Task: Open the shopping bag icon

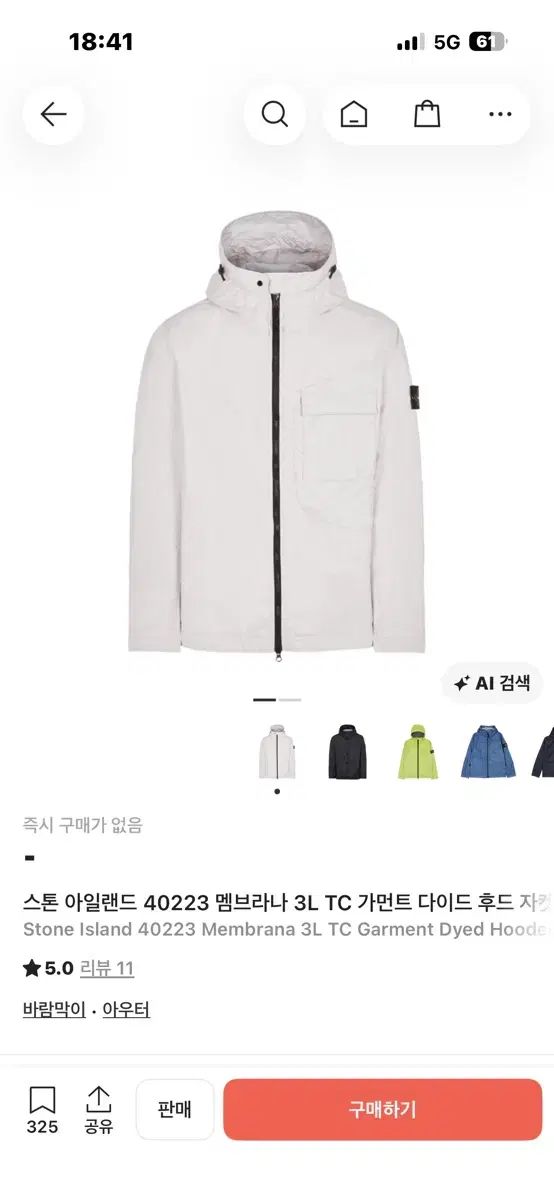Action: (x=427, y=114)
